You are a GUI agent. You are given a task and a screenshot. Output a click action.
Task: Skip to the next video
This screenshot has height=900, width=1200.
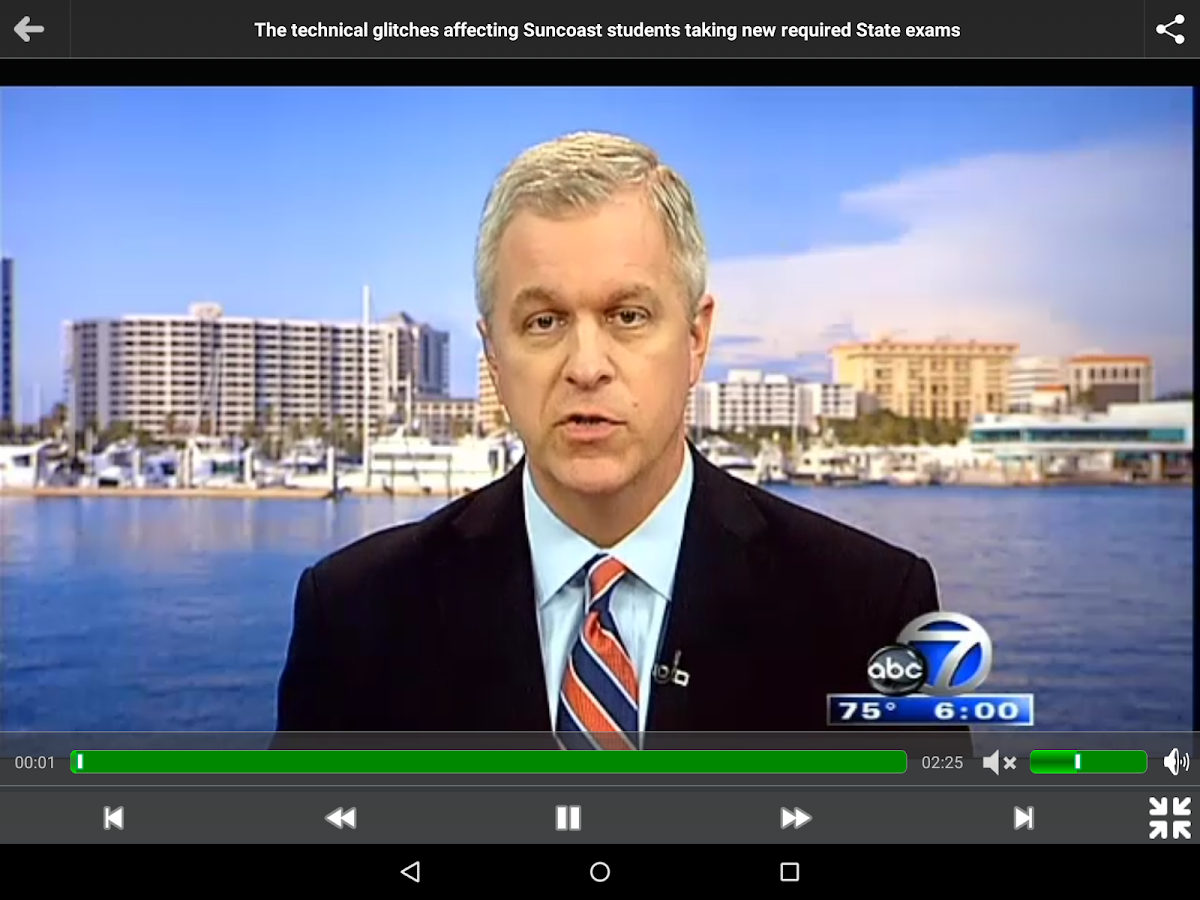tap(1023, 818)
